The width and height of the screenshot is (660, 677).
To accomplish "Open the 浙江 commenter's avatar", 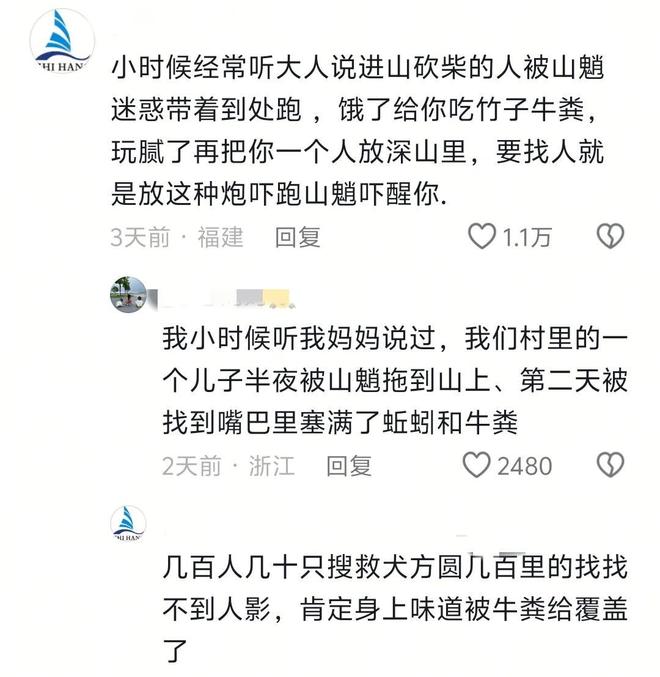I will click(x=130, y=294).
